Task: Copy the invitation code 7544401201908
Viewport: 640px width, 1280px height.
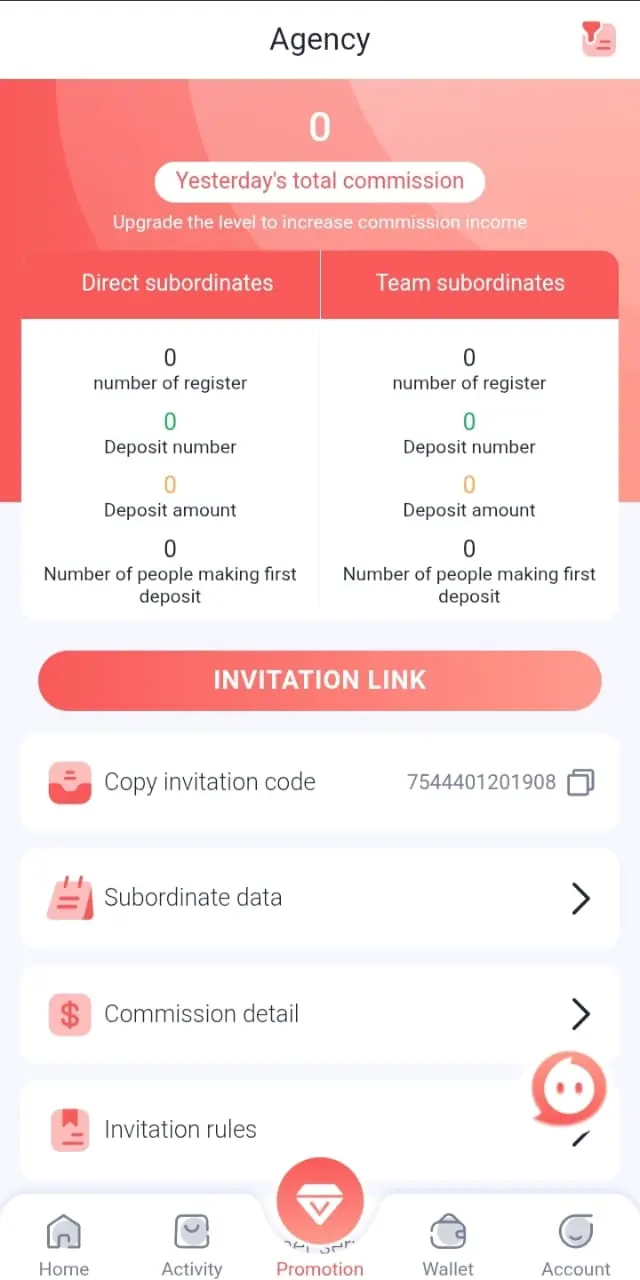Action: point(580,782)
